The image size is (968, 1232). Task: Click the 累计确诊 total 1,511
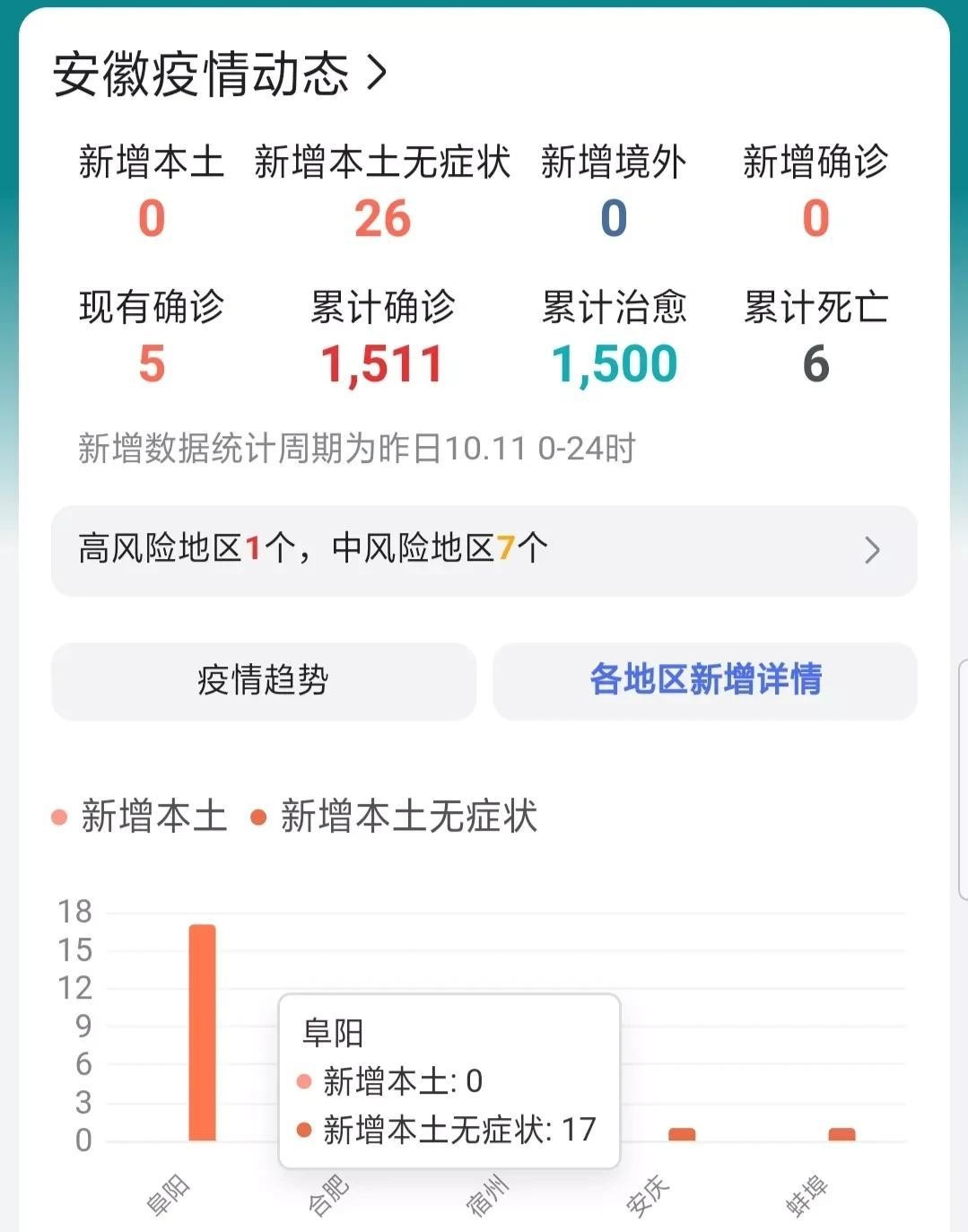click(381, 363)
